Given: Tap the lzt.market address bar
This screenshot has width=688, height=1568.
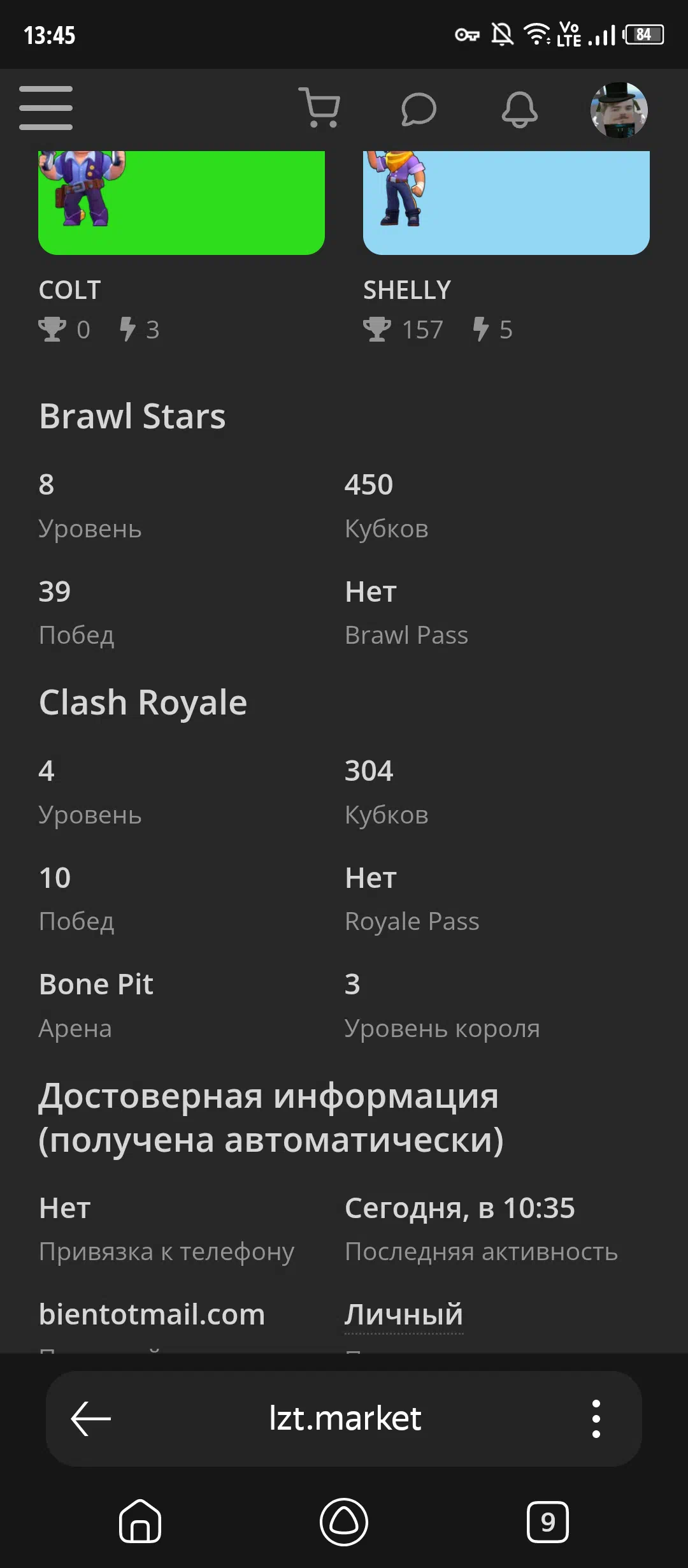Looking at the screenshot, I should click(x=345, y=1419).
